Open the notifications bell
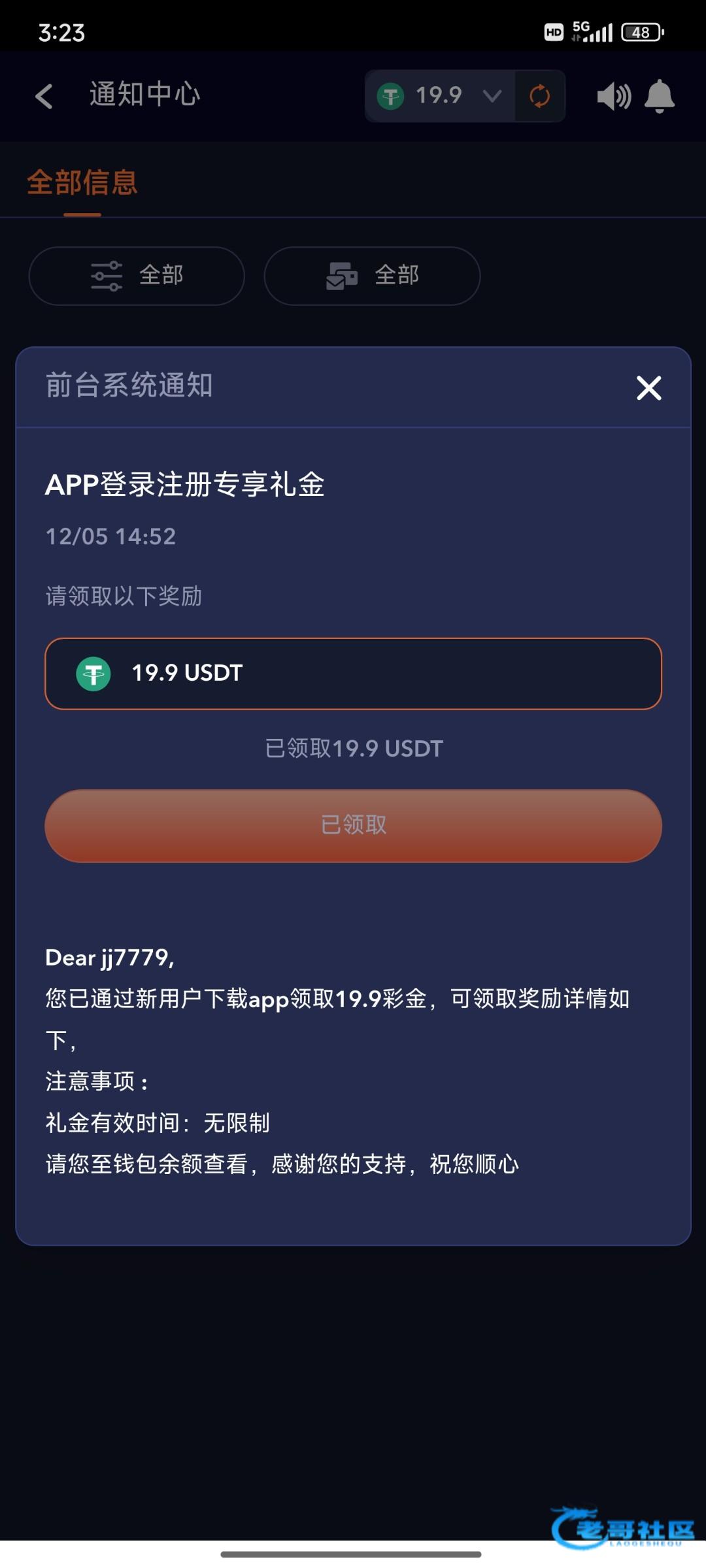Screen dimensions: 706x1568 (x=659, y=96)
